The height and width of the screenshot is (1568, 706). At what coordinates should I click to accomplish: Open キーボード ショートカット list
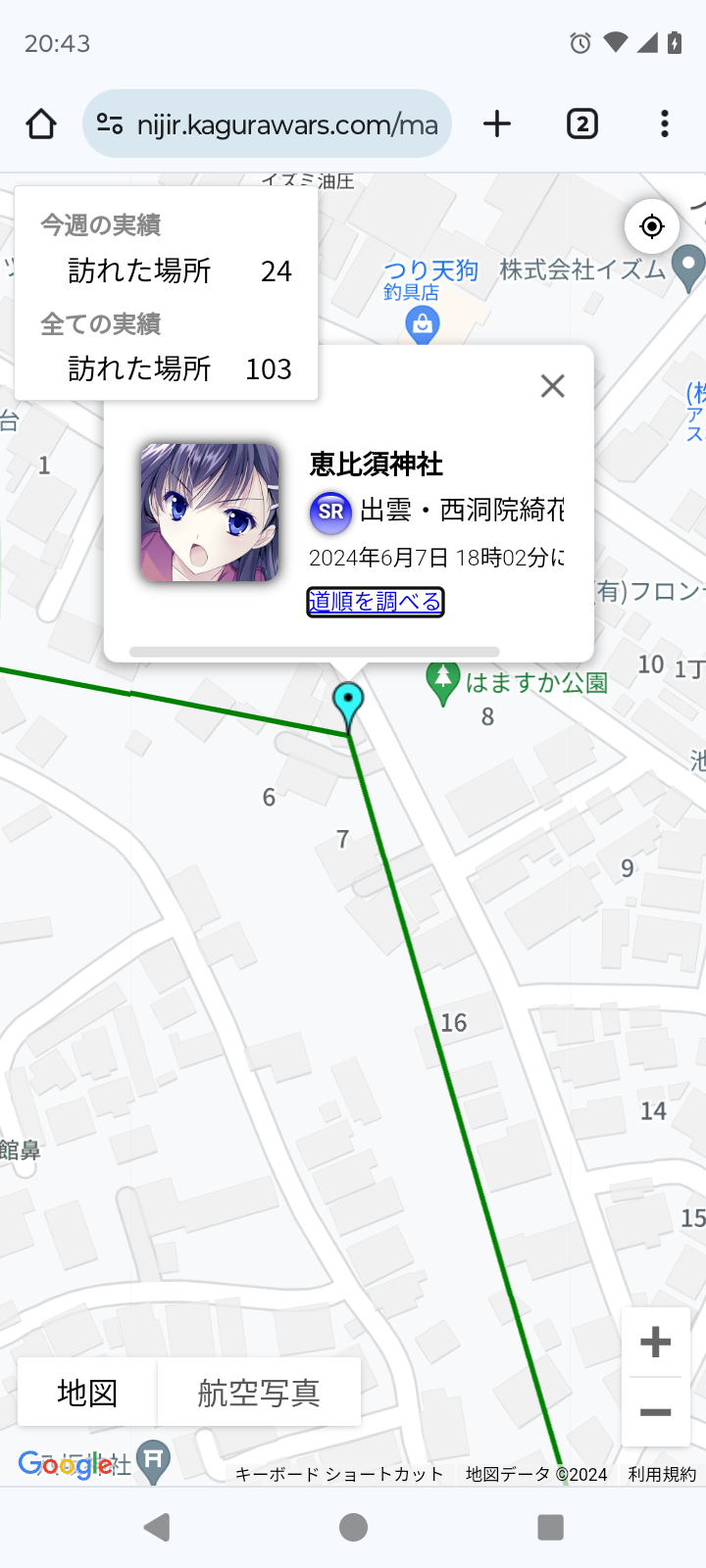point(339,1474)
